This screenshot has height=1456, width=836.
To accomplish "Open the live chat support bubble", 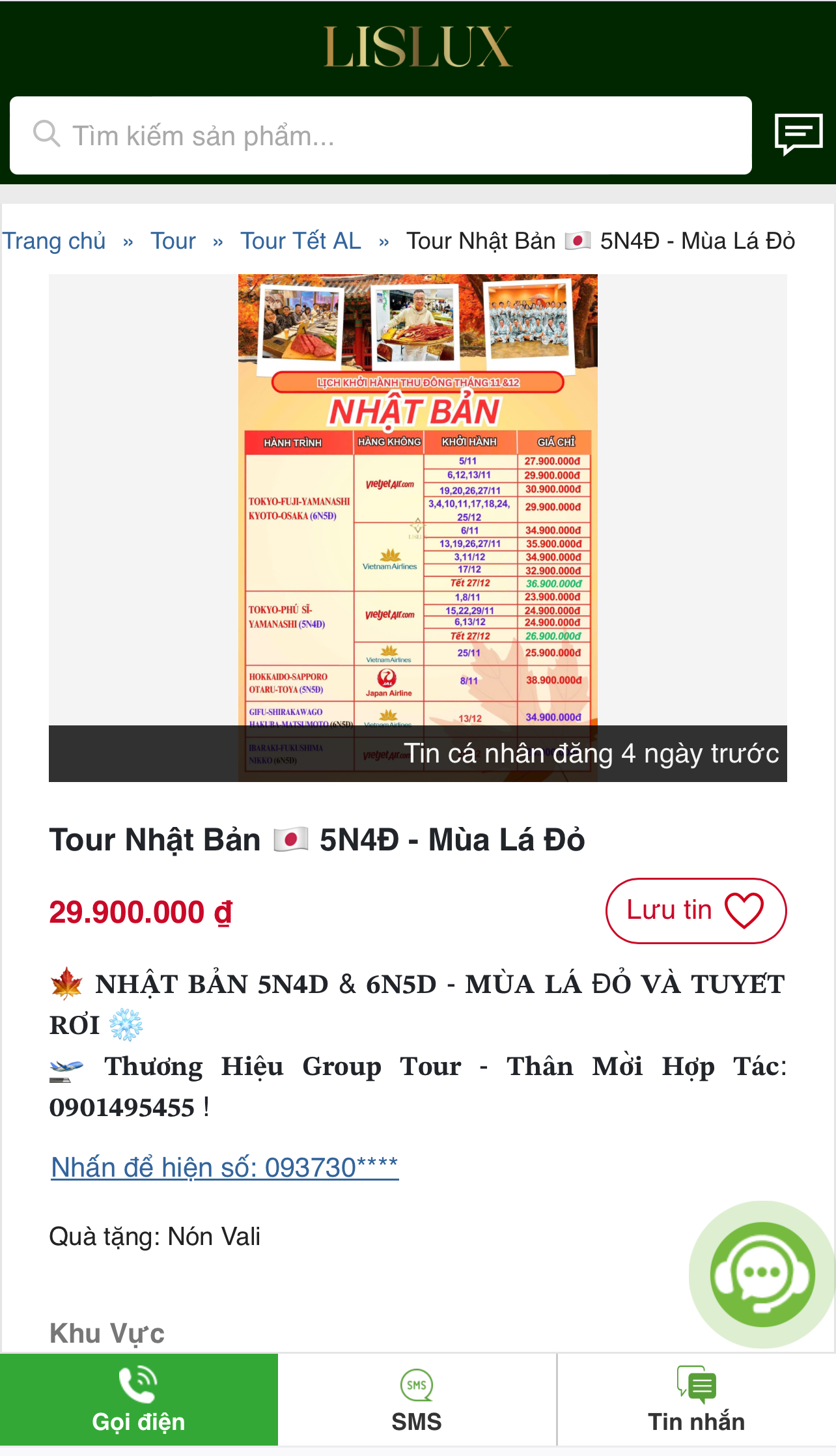I will tap(762, 1274).
